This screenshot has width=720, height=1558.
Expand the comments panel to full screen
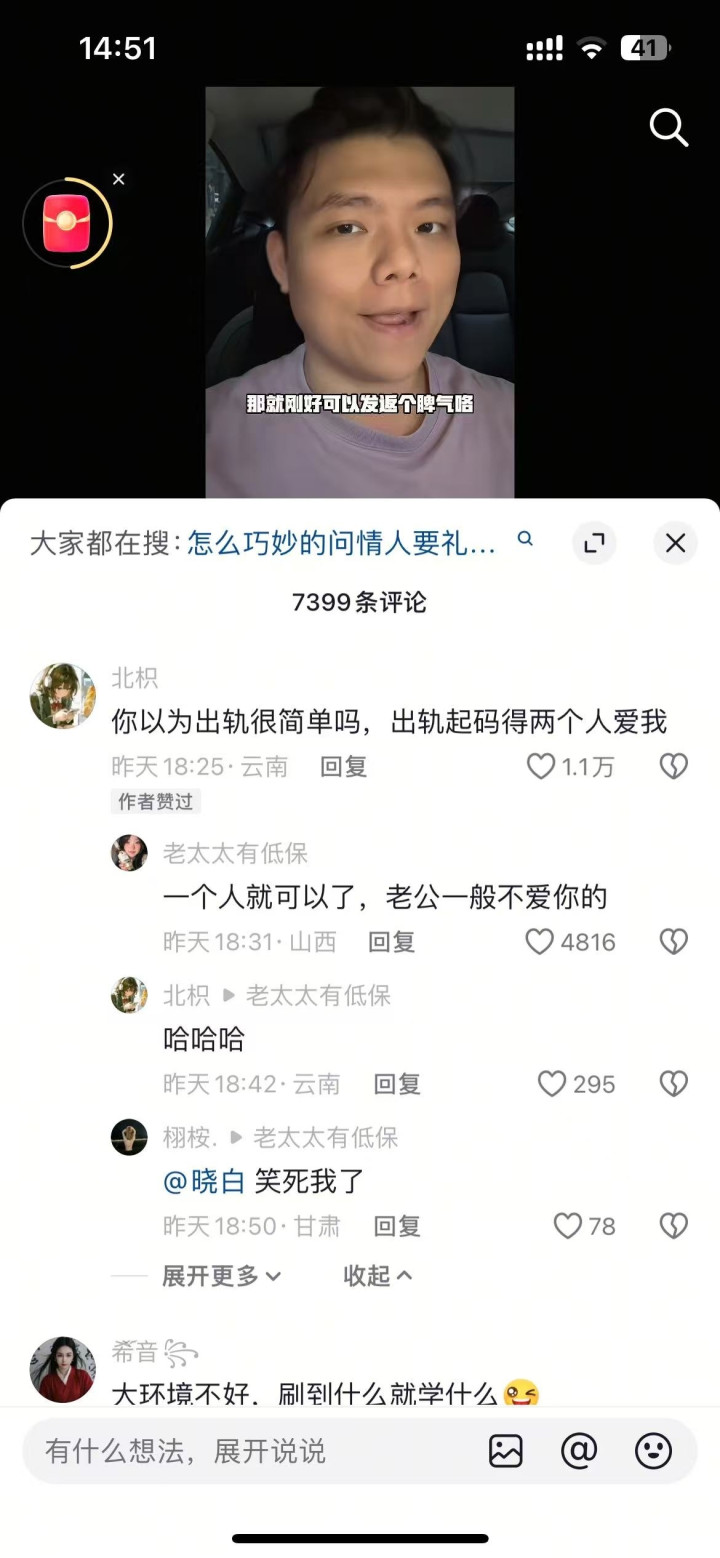[594, 543]
